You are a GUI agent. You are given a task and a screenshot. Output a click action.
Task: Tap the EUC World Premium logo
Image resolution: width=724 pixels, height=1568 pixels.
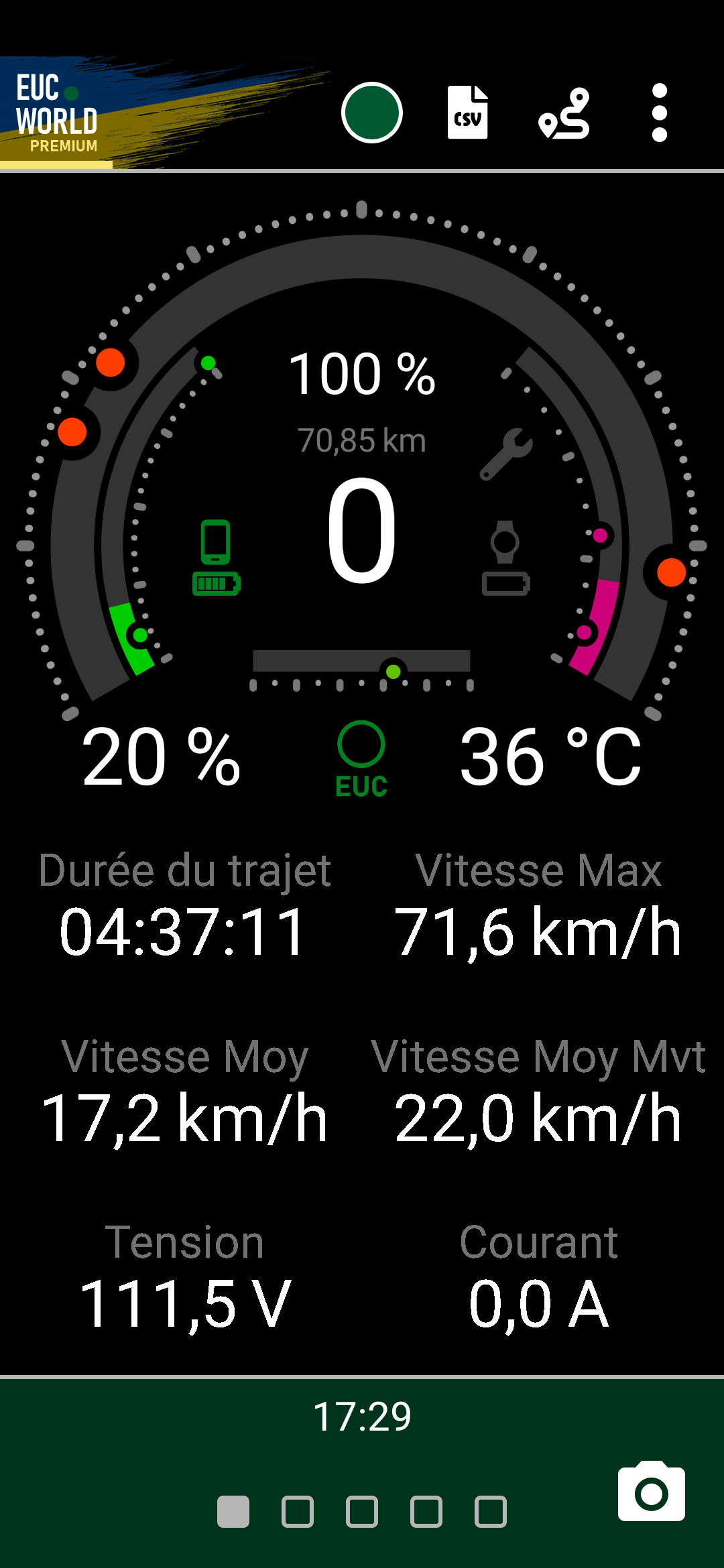56,113
